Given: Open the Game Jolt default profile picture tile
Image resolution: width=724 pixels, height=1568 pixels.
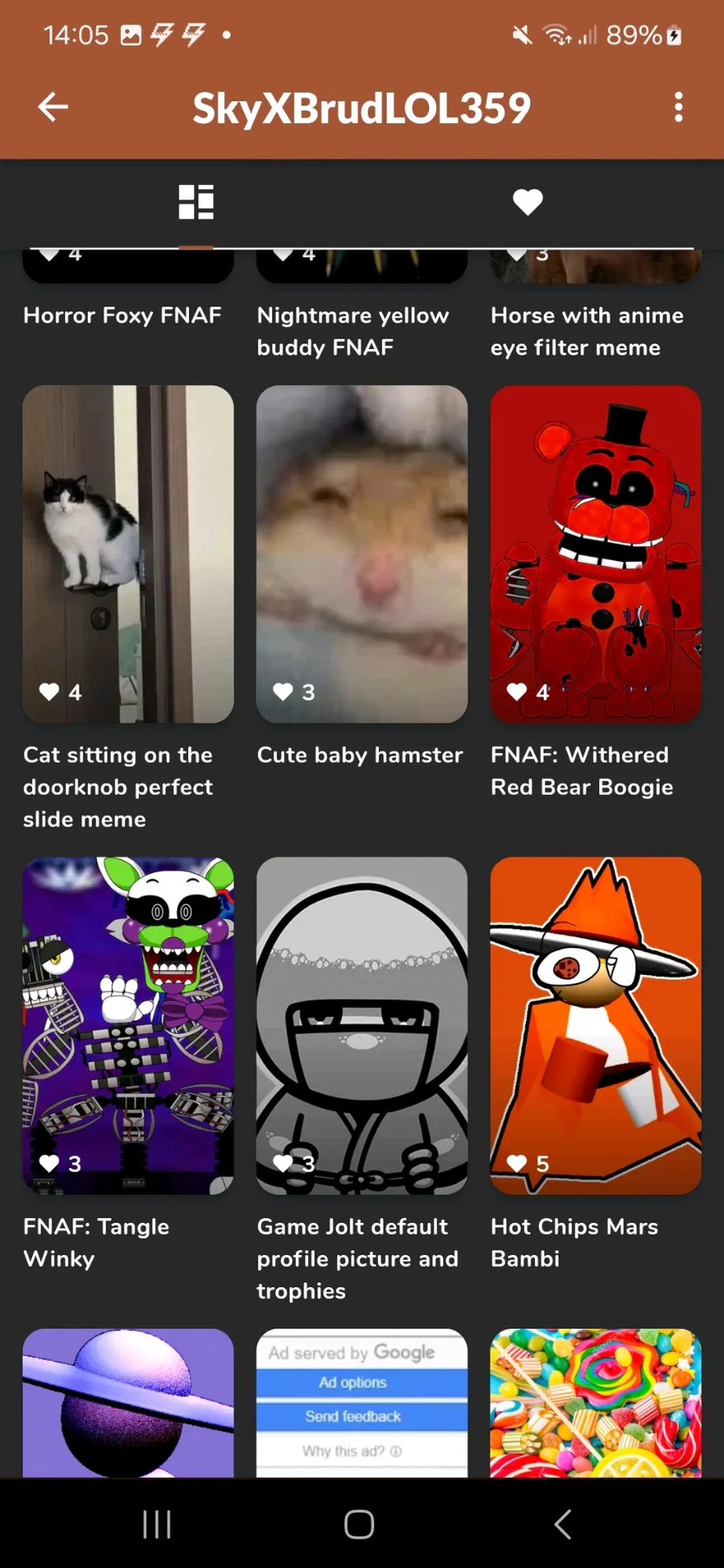Looking at the screenshot, I should (362, 1025).
